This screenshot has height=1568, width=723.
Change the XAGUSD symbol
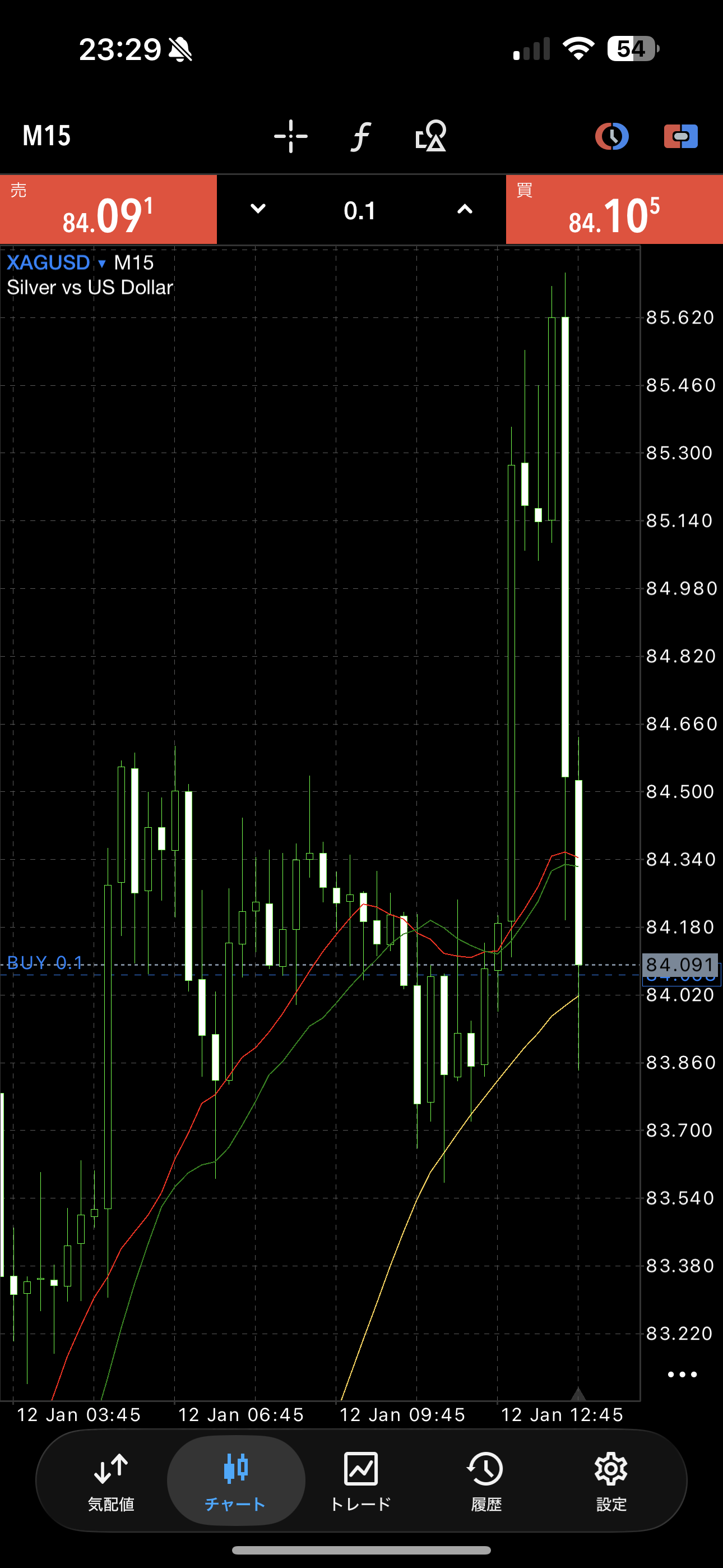point(56,263)
